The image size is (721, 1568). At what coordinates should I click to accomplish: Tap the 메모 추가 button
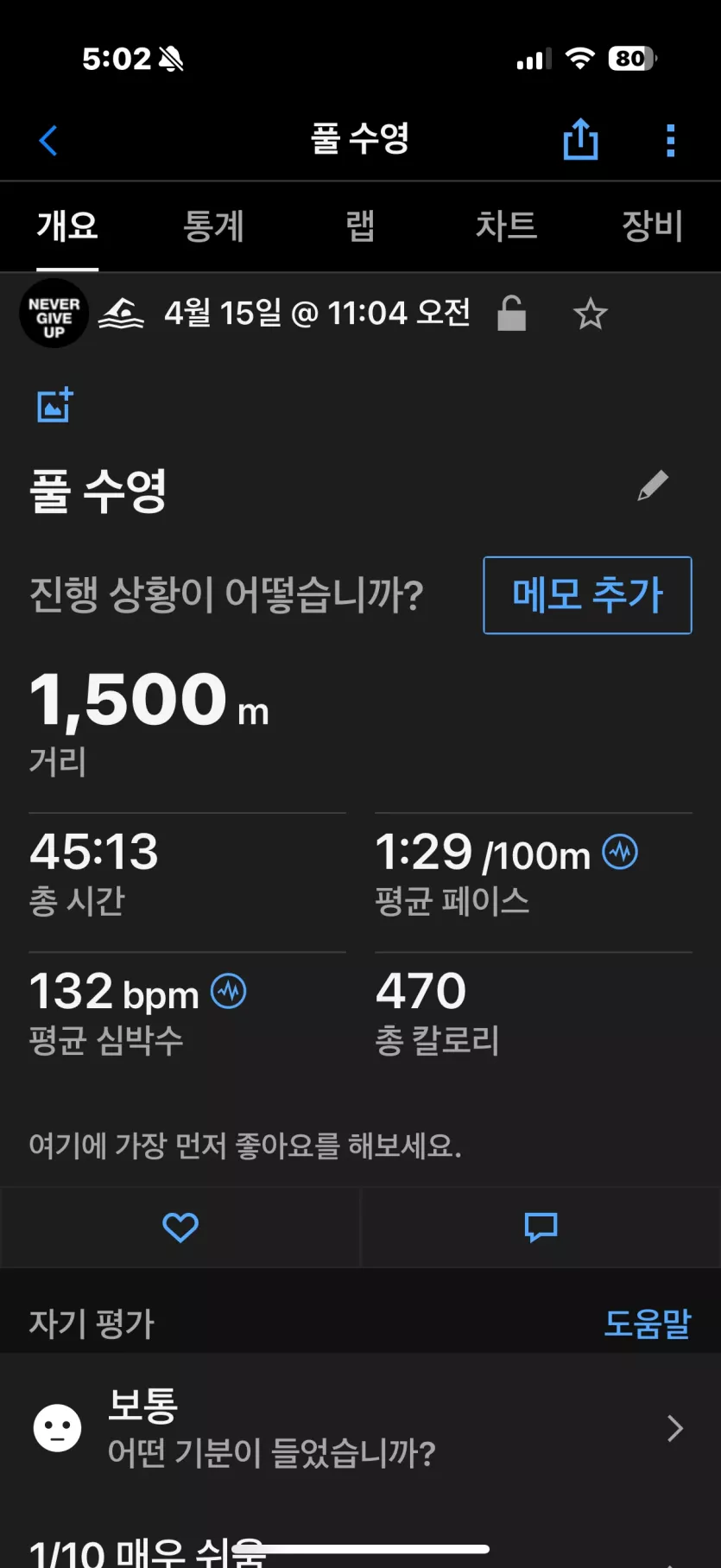click(587, 595)
